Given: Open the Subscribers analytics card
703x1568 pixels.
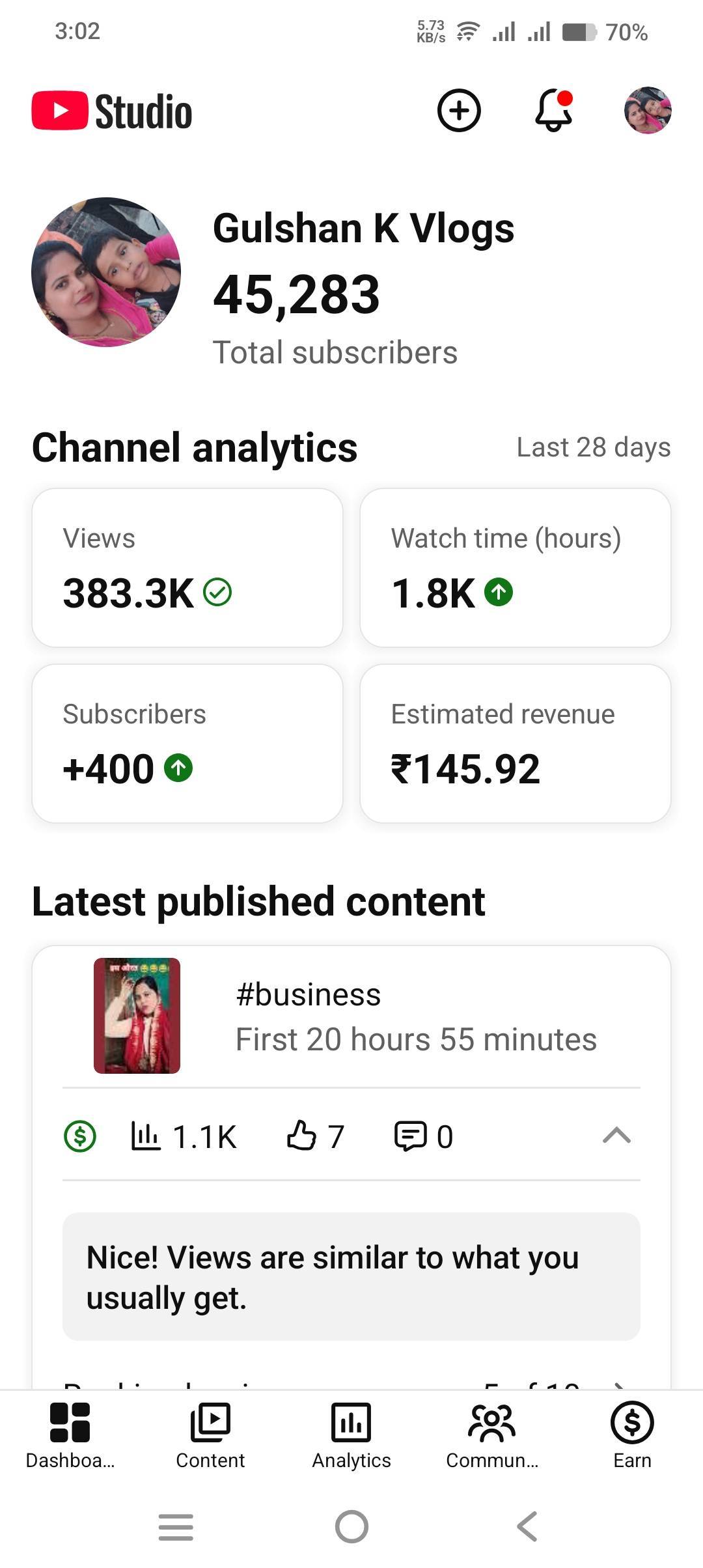Looking at the screenshot, I should tap(187, 743).
